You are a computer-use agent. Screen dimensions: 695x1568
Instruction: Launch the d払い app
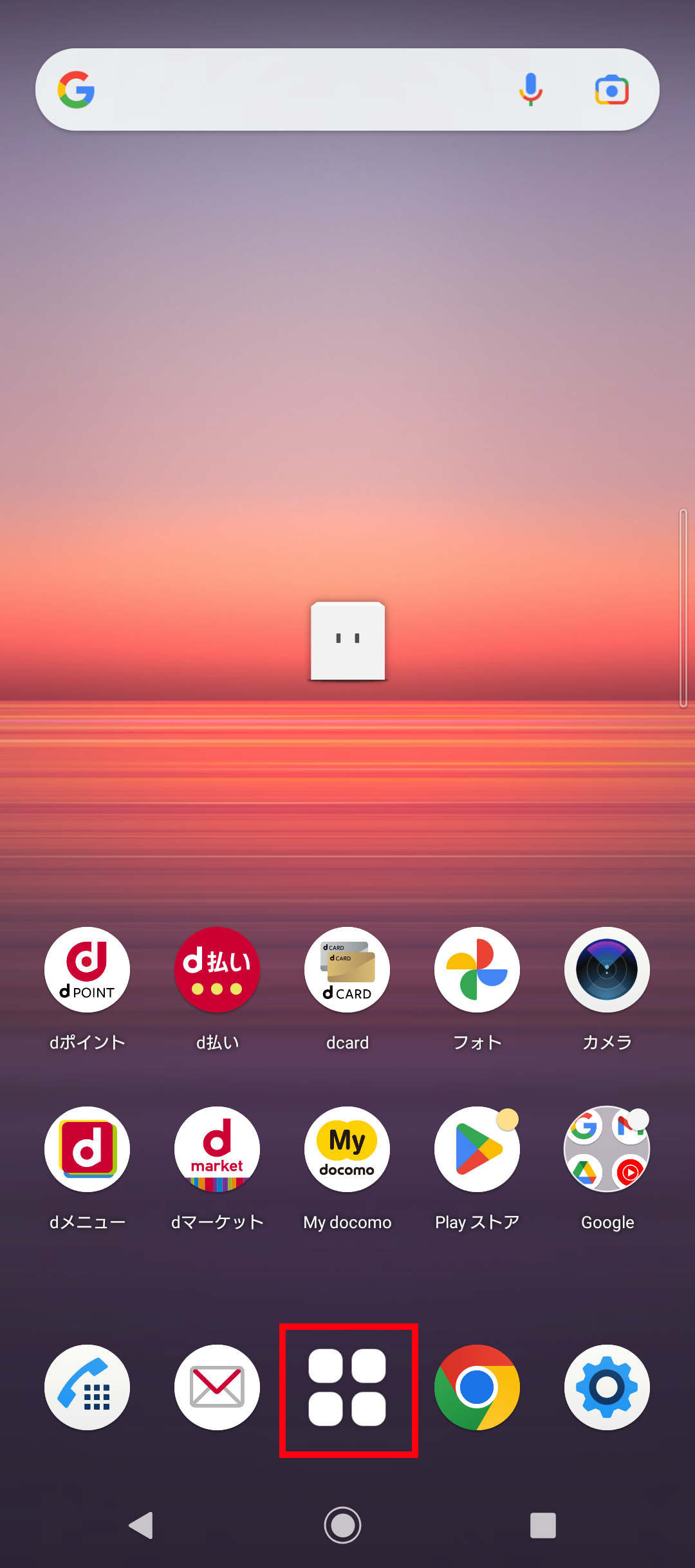(x=217, y=970)
